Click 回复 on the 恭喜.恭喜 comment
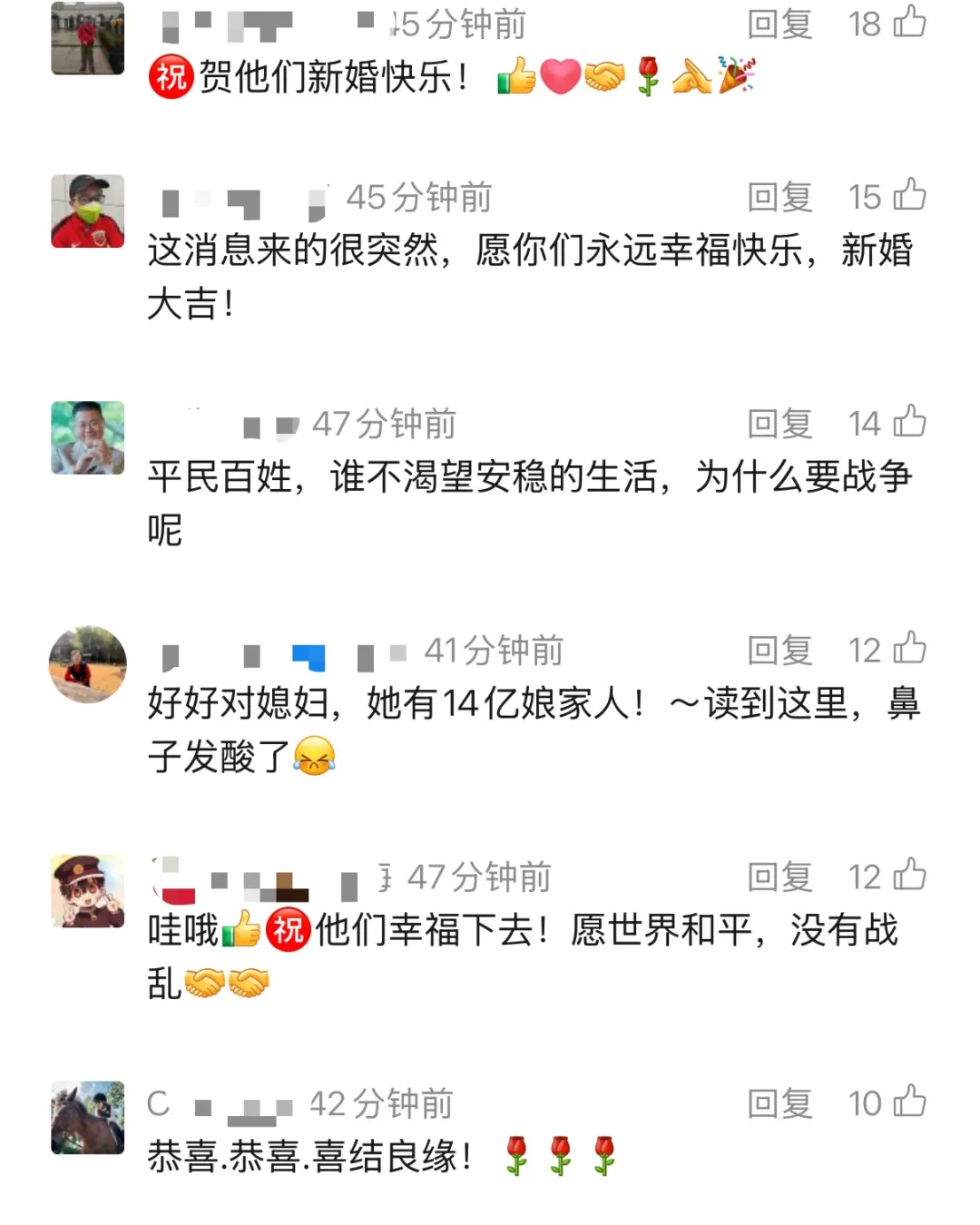The height and width of the screenshot is (1225, 980). pos(779,1102)
